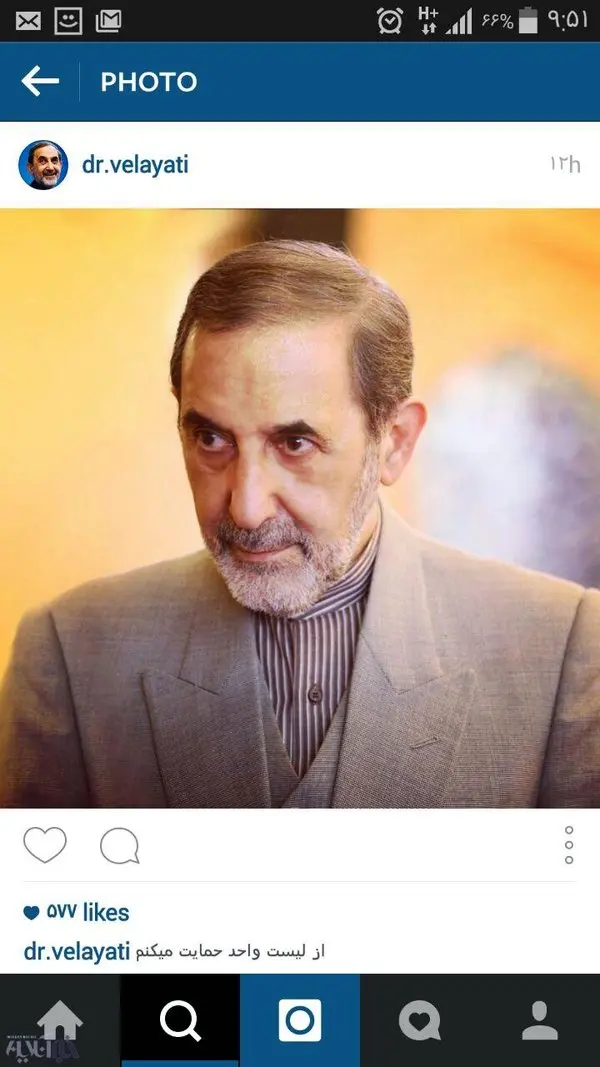This screenshot has width=600, height=1067.
Task: Open the camera tab
Action: (x=300, y=1020)
